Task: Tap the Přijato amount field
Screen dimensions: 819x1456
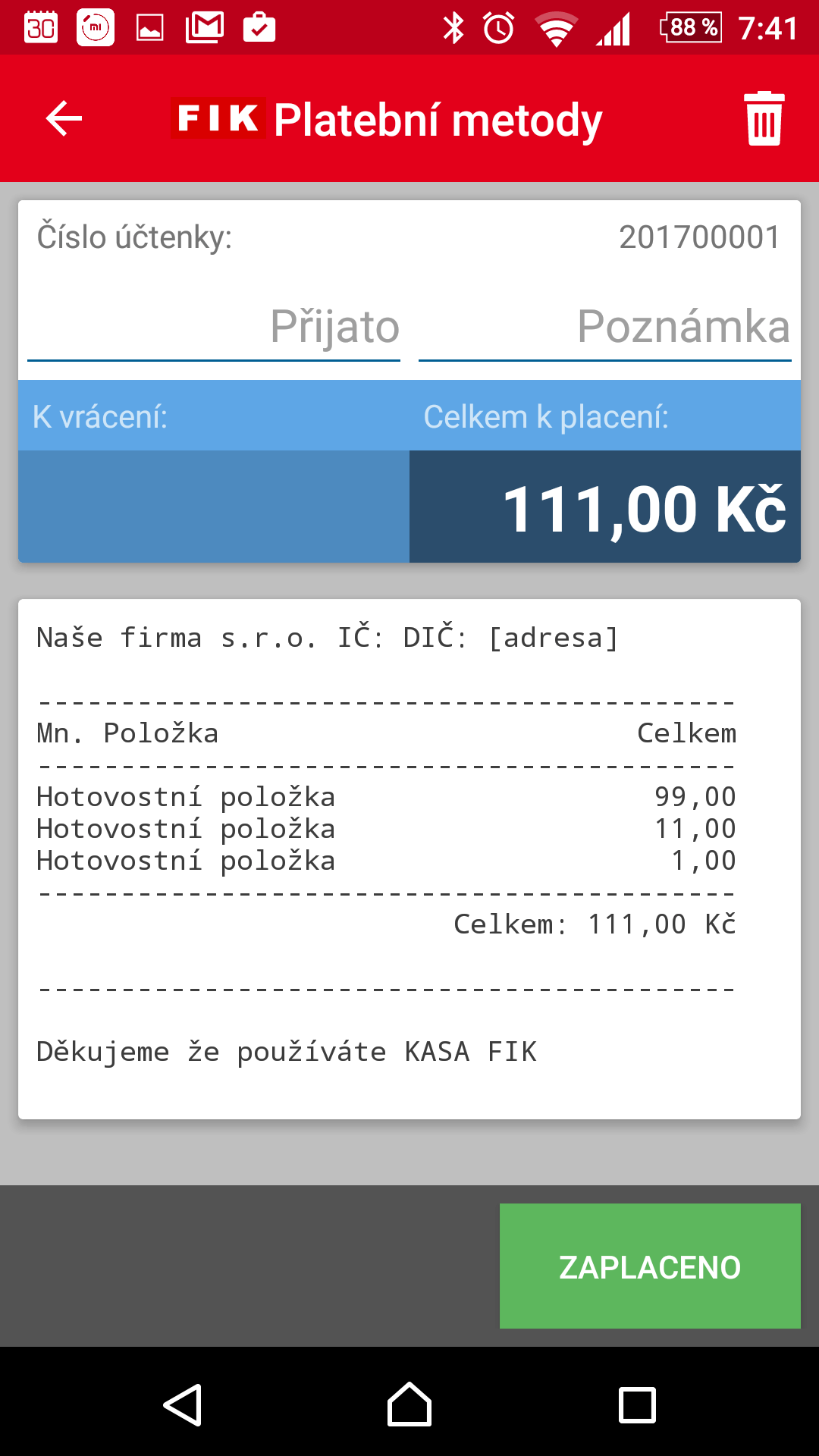Action: [x=214, y=328]
